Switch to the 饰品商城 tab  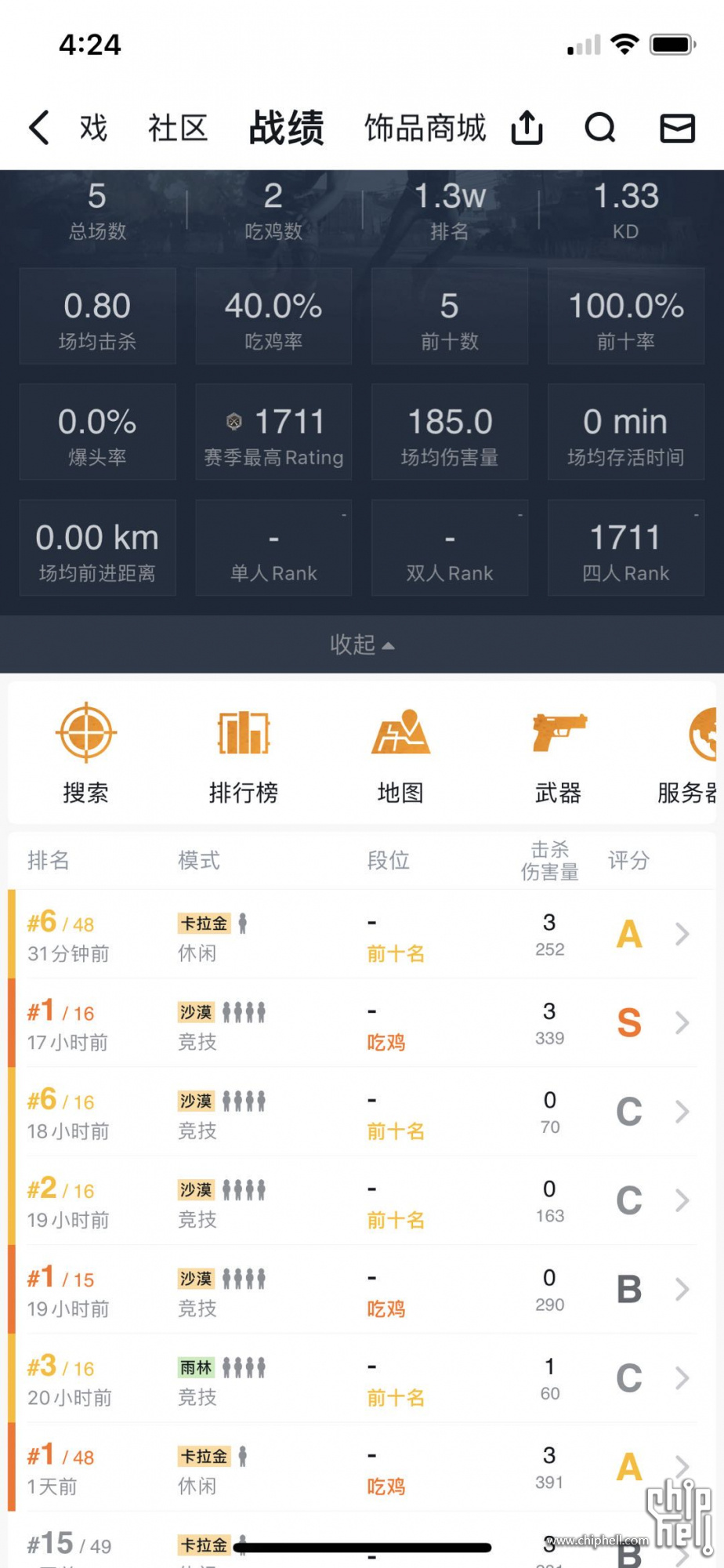(425, 128)
